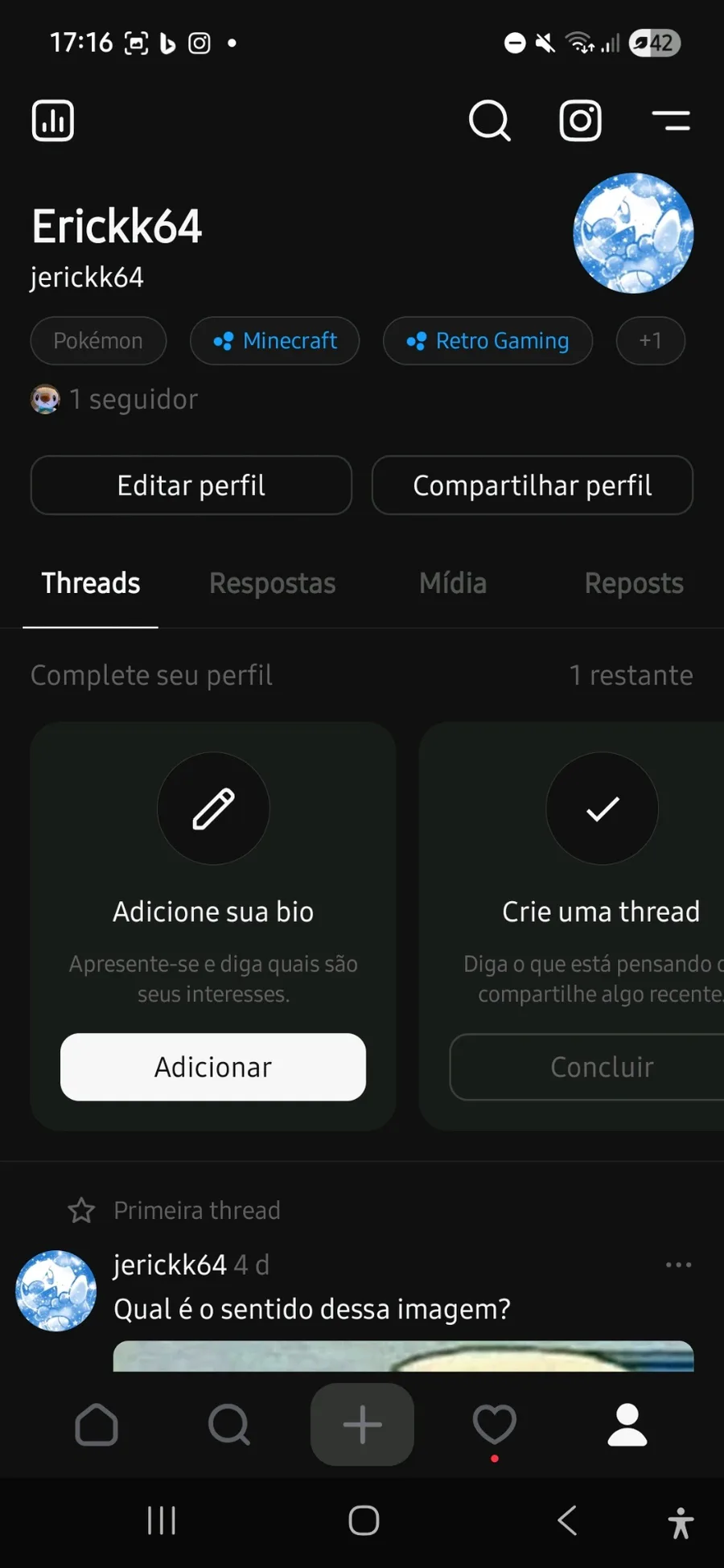Tap the profile picture avatar
This screenshot has width=724, height=1568.
(633, 233)
